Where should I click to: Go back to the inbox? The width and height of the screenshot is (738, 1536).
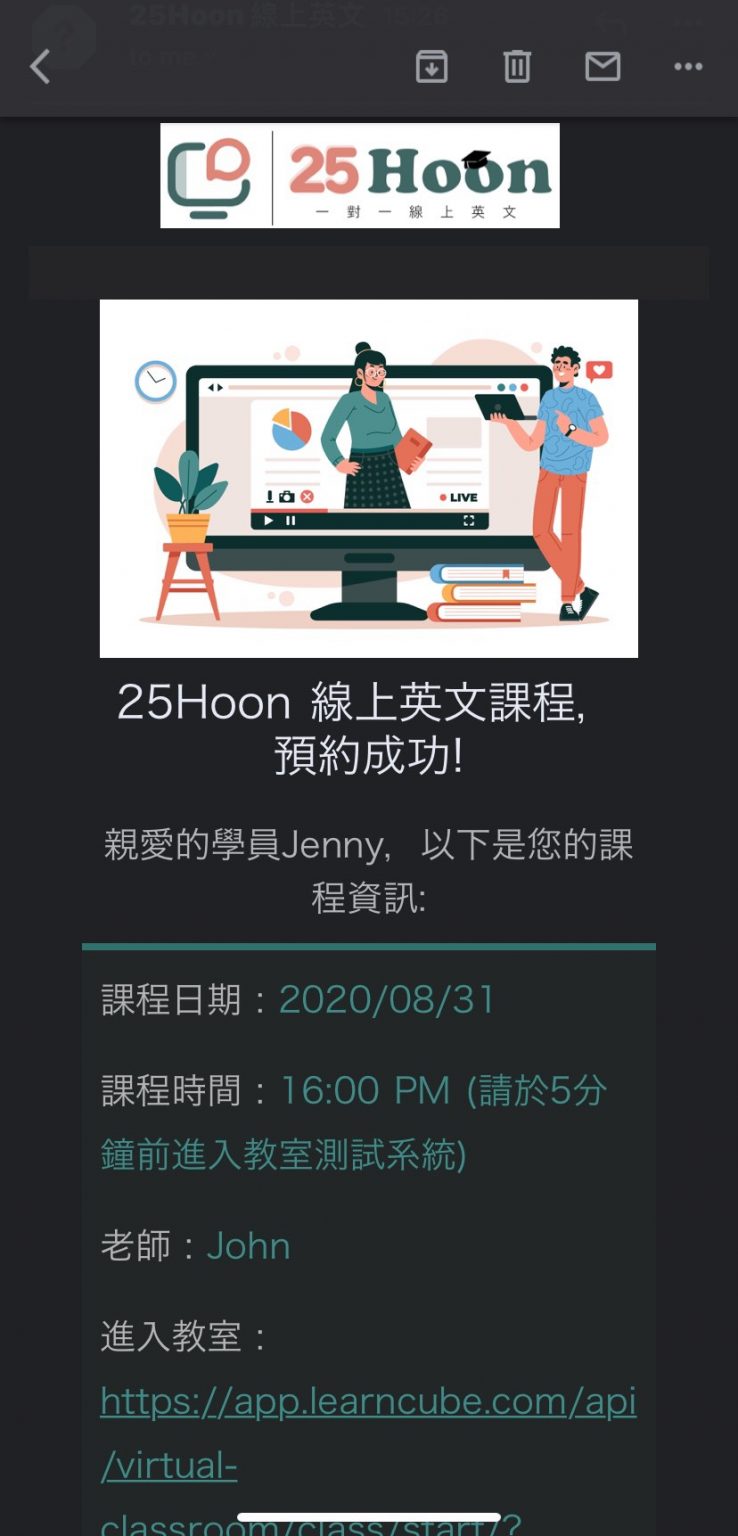pos(40,67)
